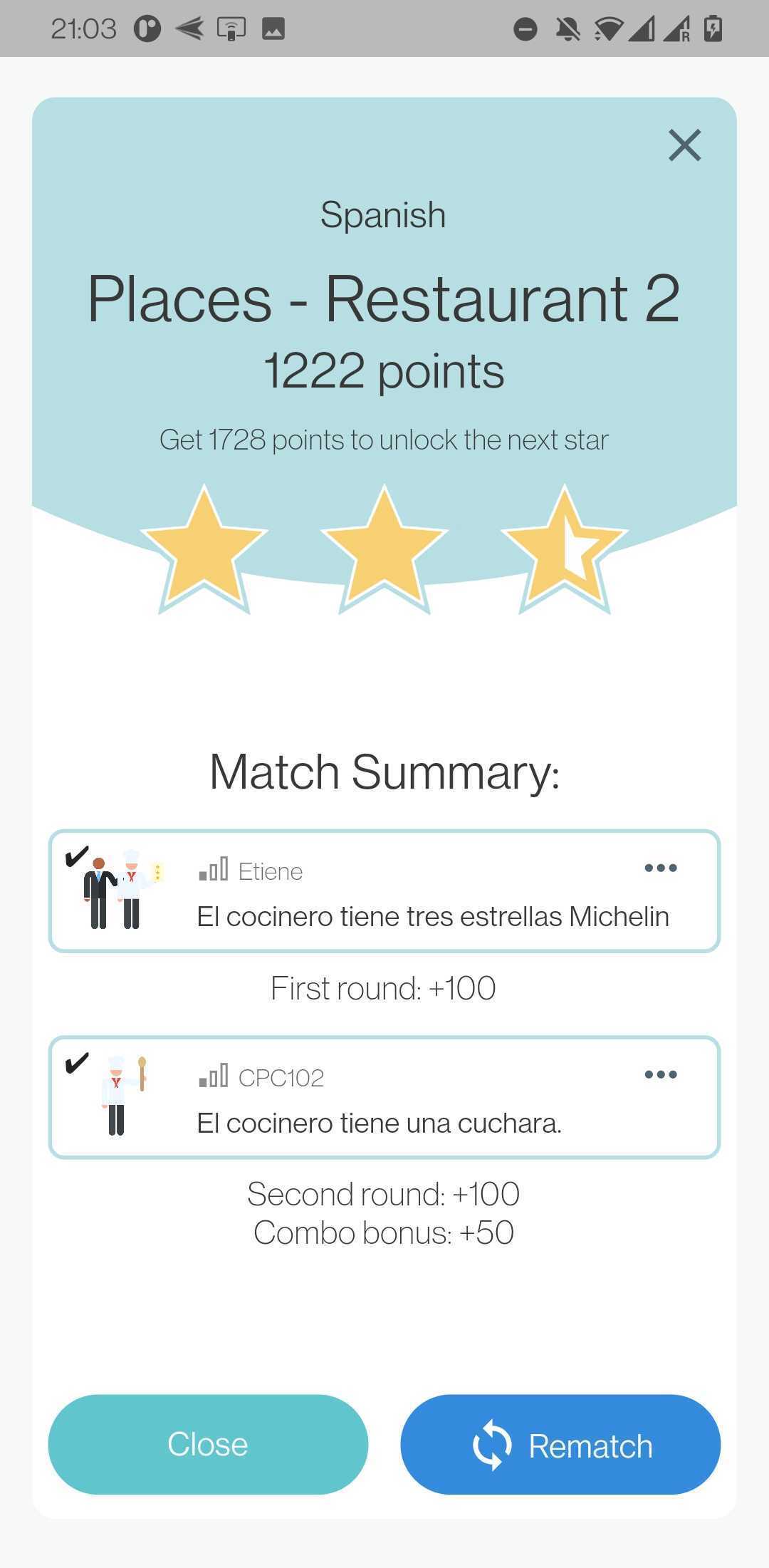This screenshot has width=769, height=1568.
Task: Open the three-dot menu on Etiene's sentence
Action: click(x=660, y=868)
